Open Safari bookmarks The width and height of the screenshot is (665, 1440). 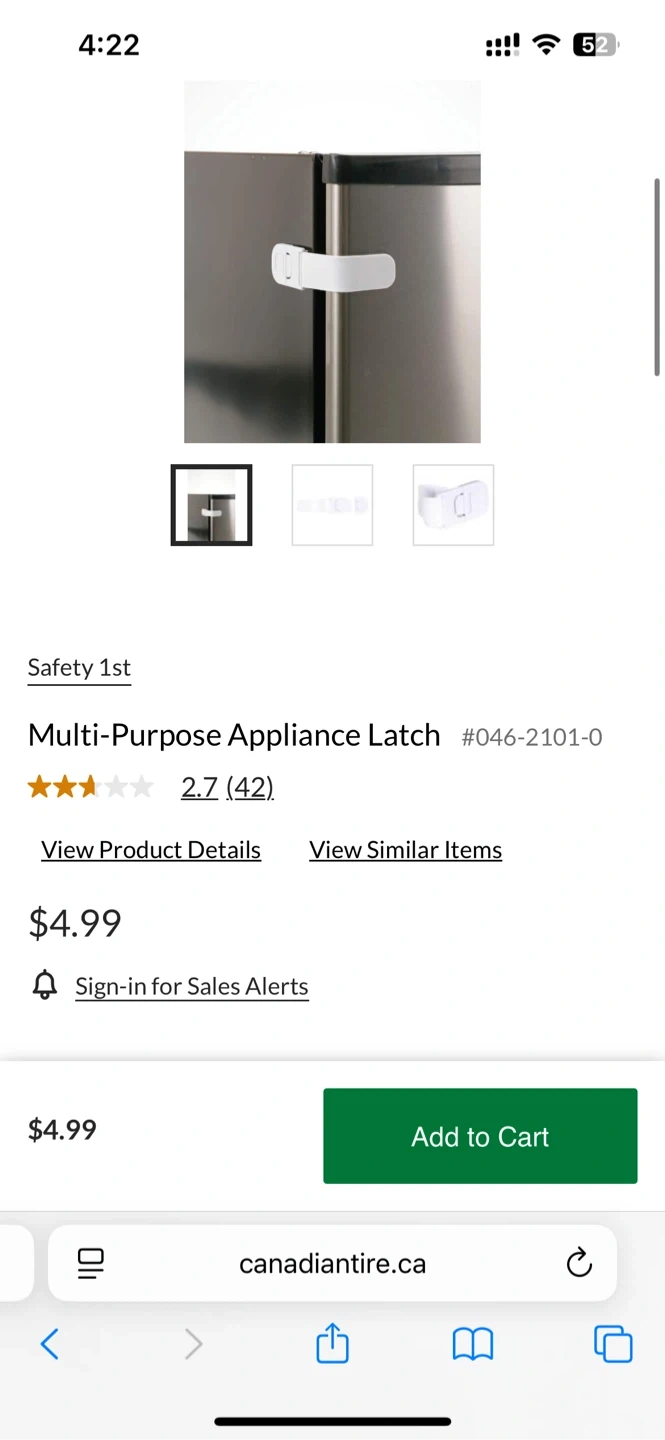(473, 1344)
